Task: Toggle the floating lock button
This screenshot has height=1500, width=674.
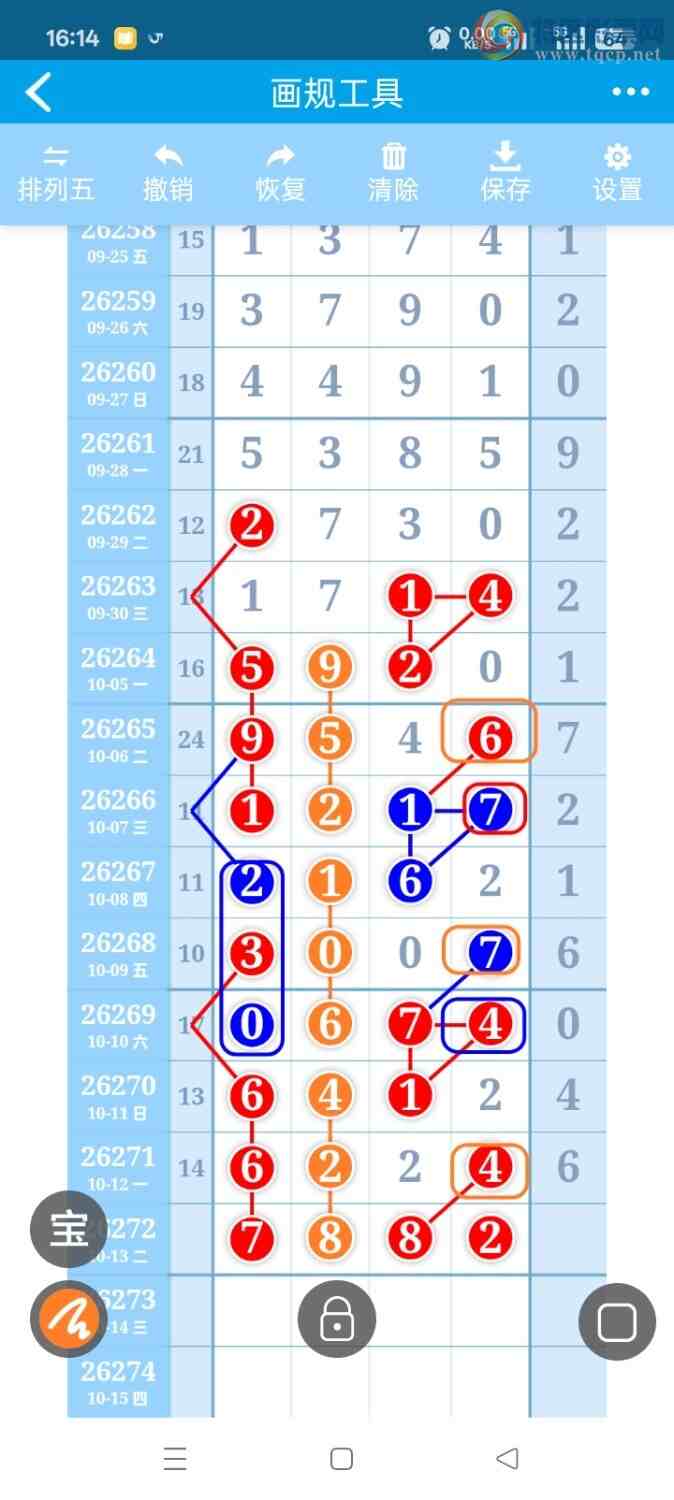Action: 337,1319
